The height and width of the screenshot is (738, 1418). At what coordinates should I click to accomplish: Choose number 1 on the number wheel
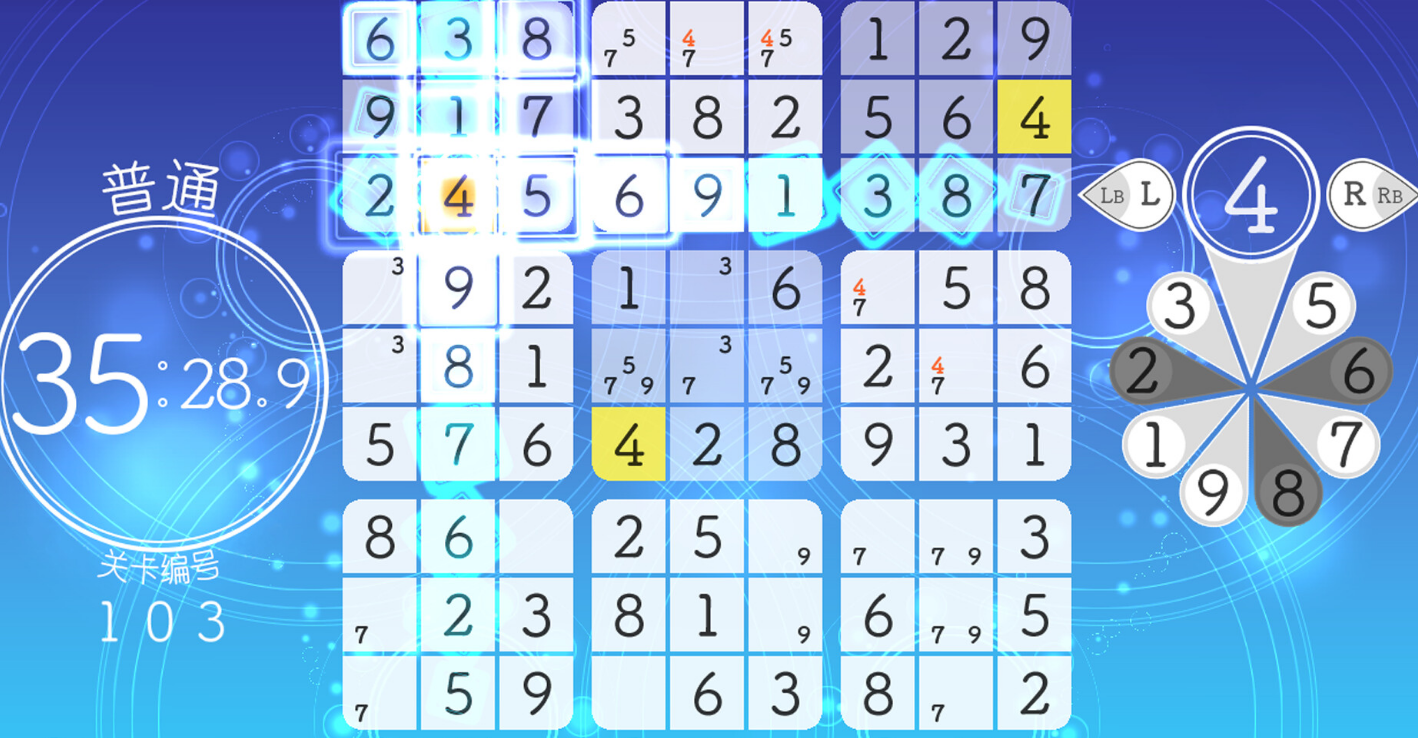(x=1156, y=445)
